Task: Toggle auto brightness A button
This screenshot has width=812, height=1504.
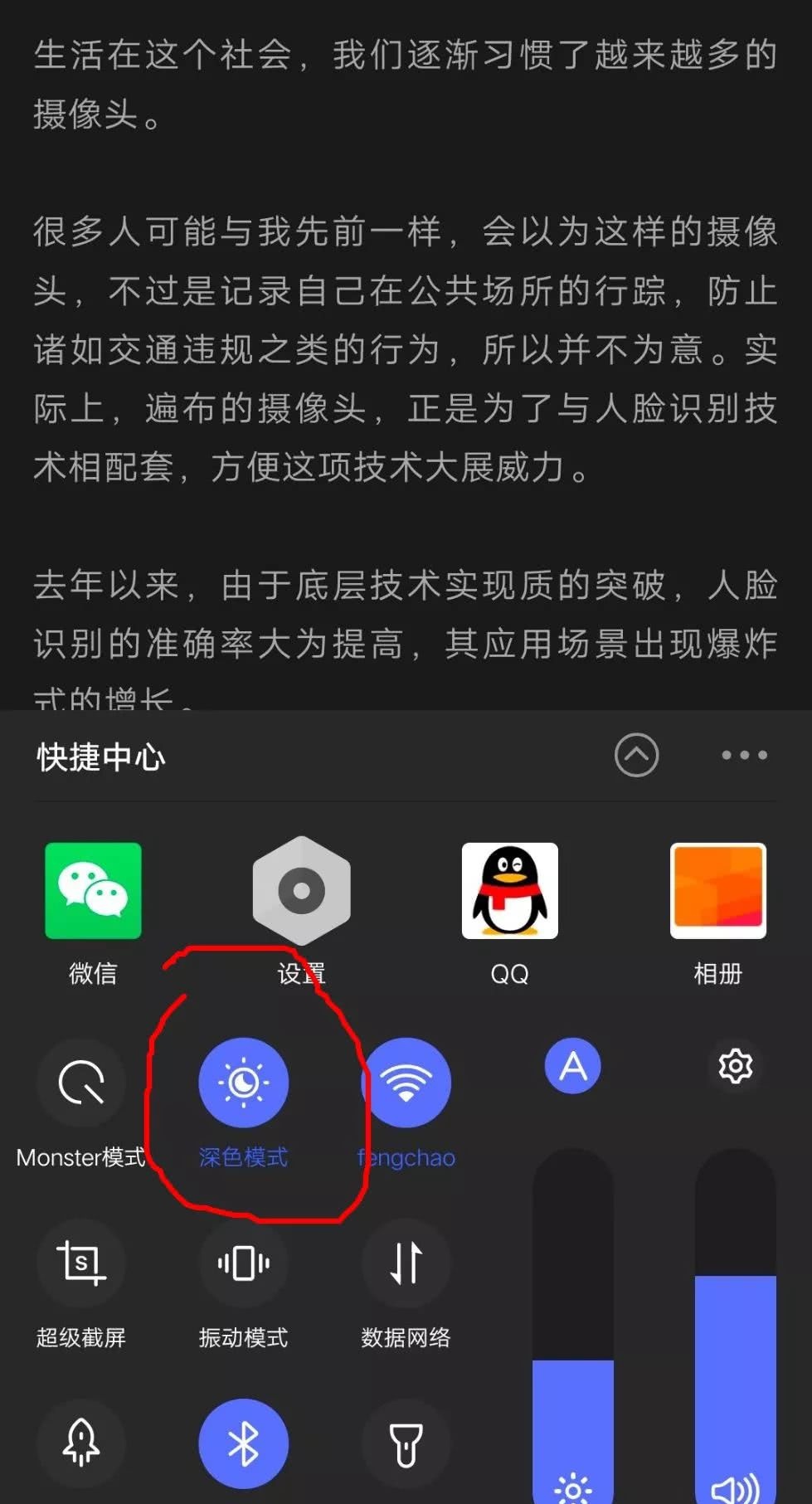Action: (x=572, y=1066)
